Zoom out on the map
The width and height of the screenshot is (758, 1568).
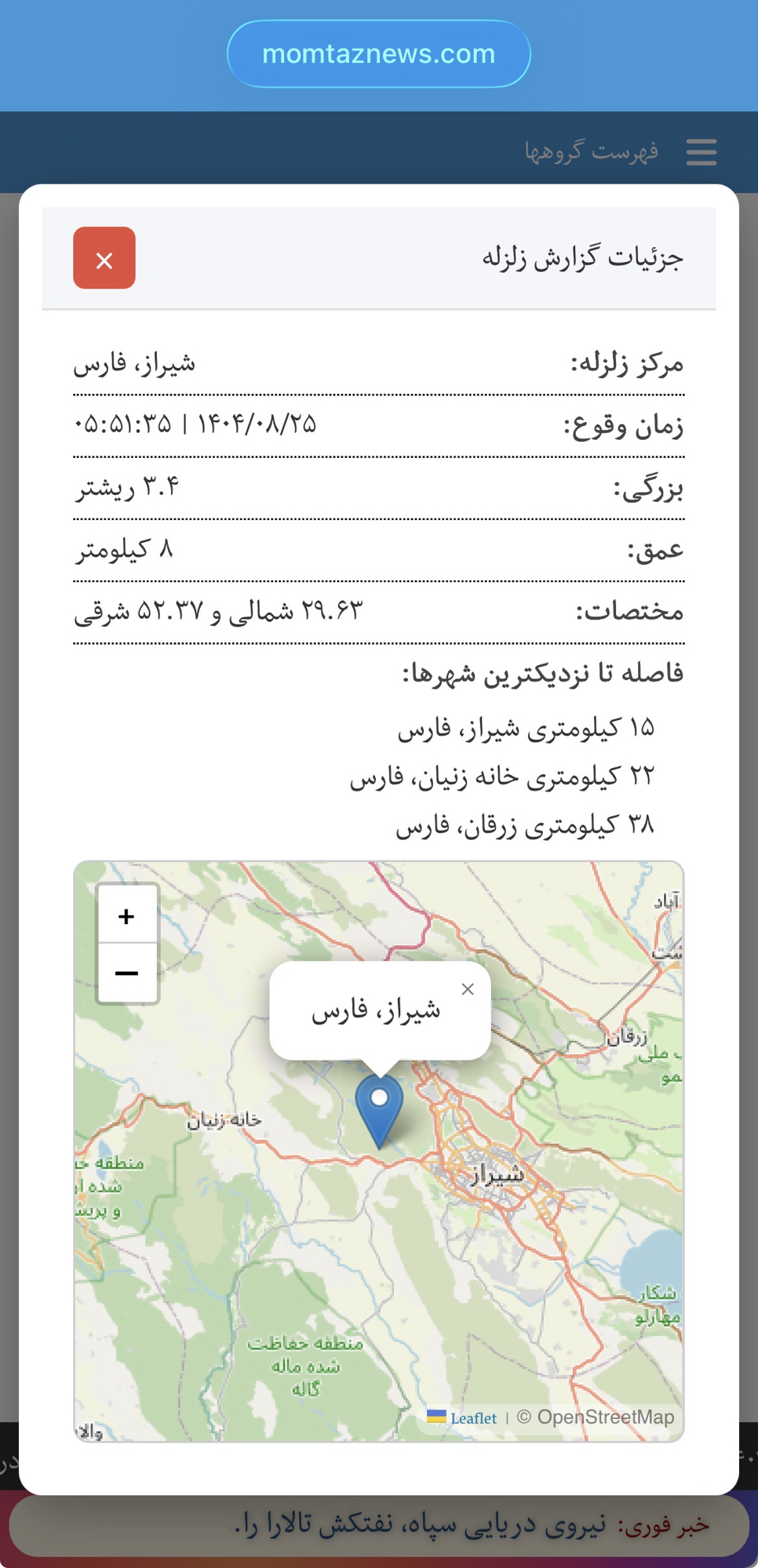(126, 973)
